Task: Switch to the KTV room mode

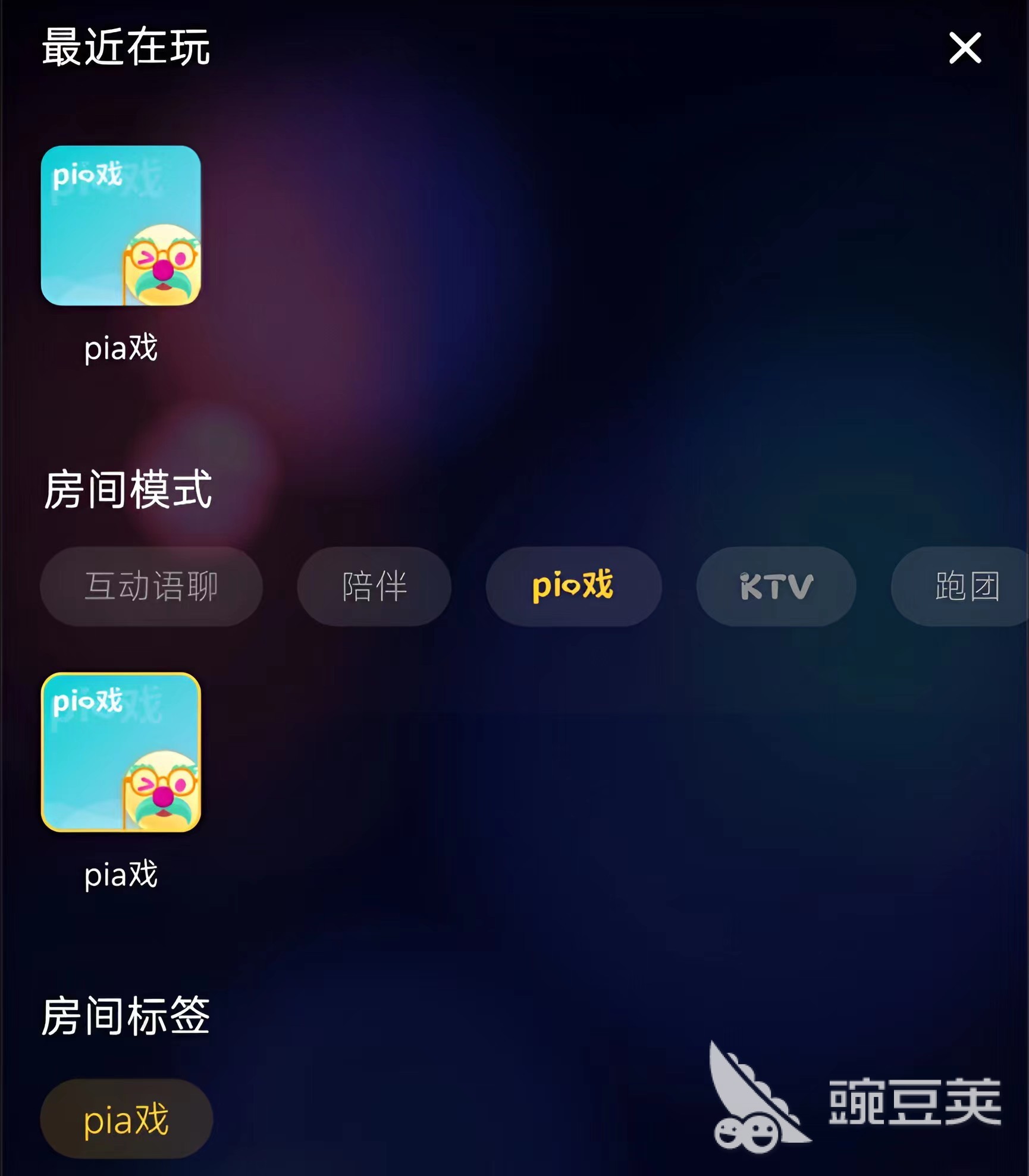Action: click(776, 586)
